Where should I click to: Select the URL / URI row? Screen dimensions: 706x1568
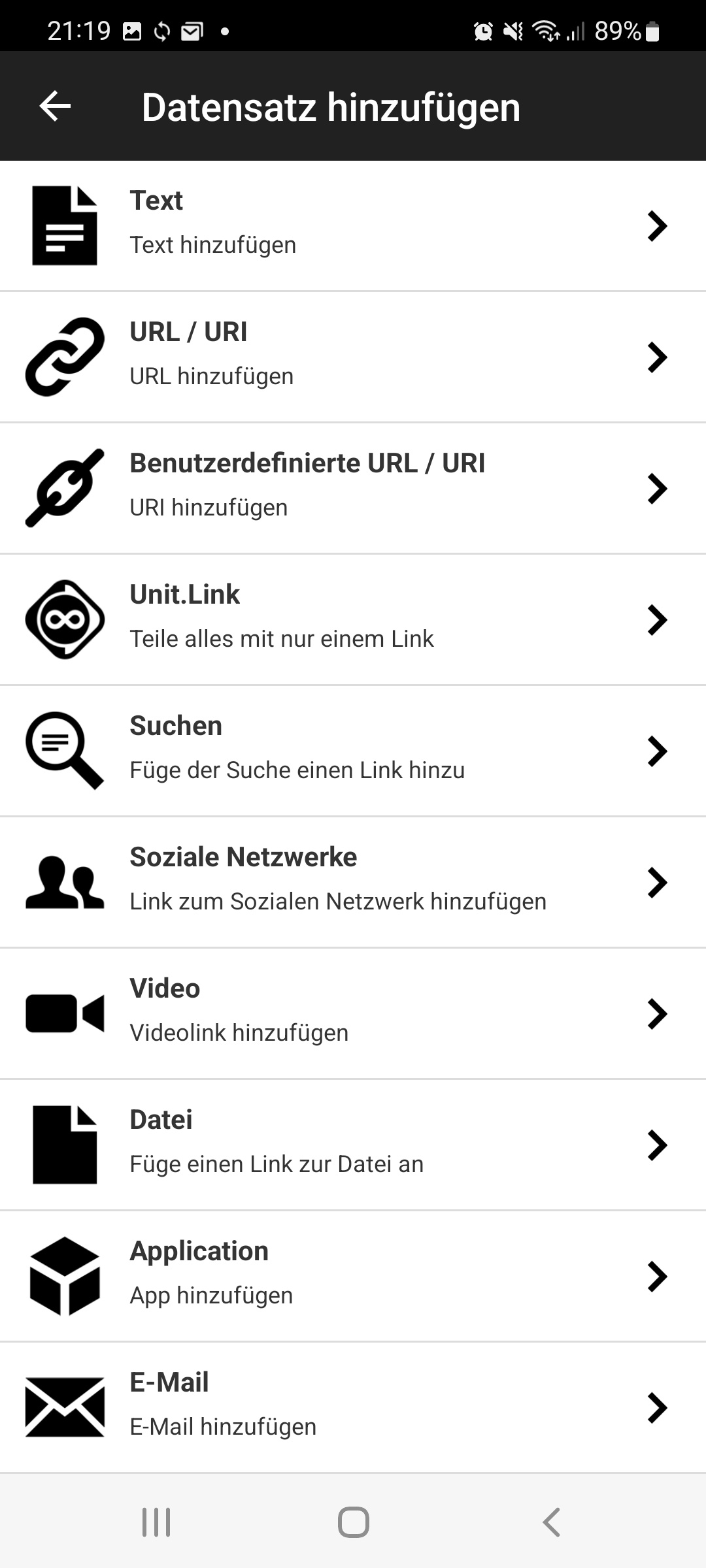pyautogui.click(x=353, y=357)
